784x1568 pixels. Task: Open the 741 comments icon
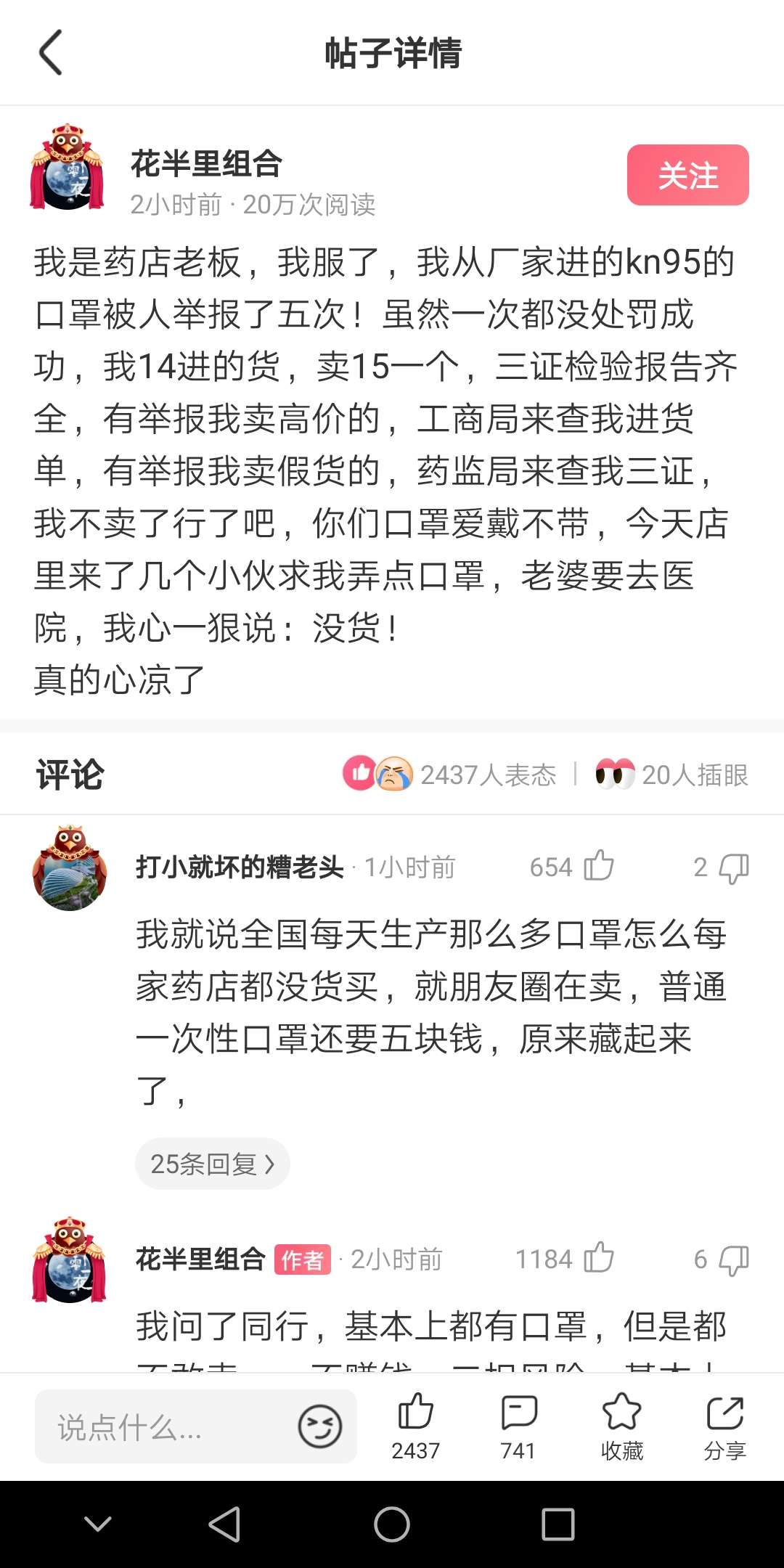point(518,1426)
